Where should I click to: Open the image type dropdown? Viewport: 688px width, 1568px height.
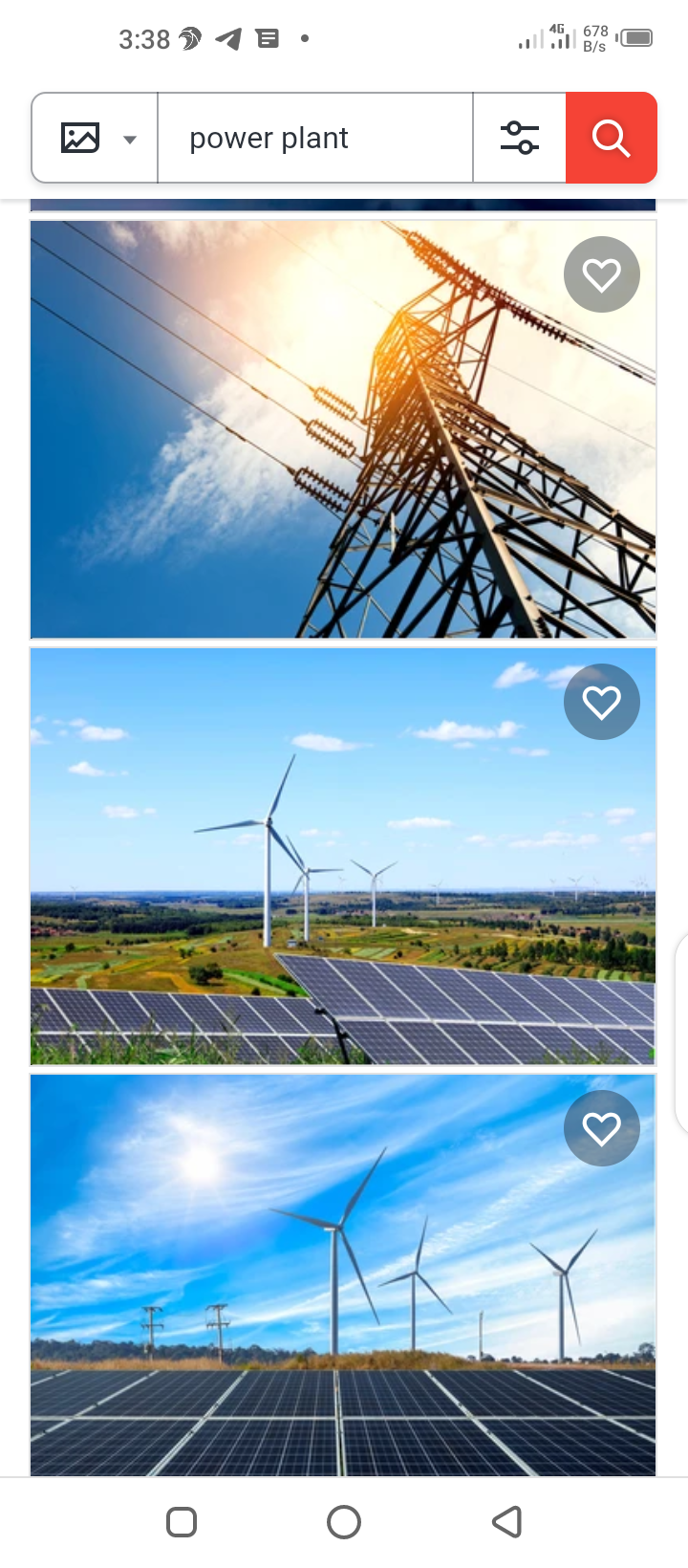pyautogui.click(x=95, y=138)
